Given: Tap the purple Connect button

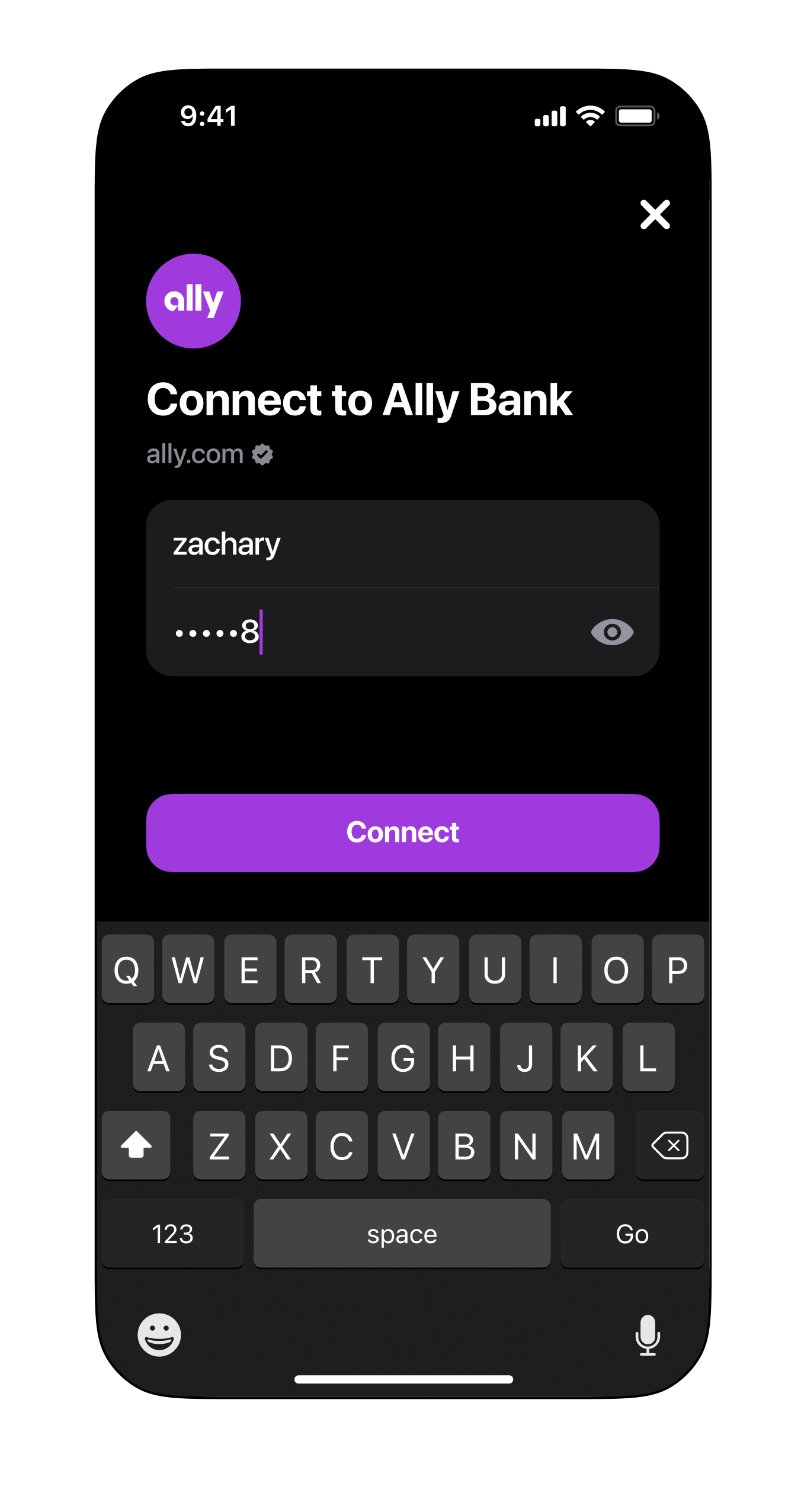Looking at the screenshot, I should coord(403,832).
